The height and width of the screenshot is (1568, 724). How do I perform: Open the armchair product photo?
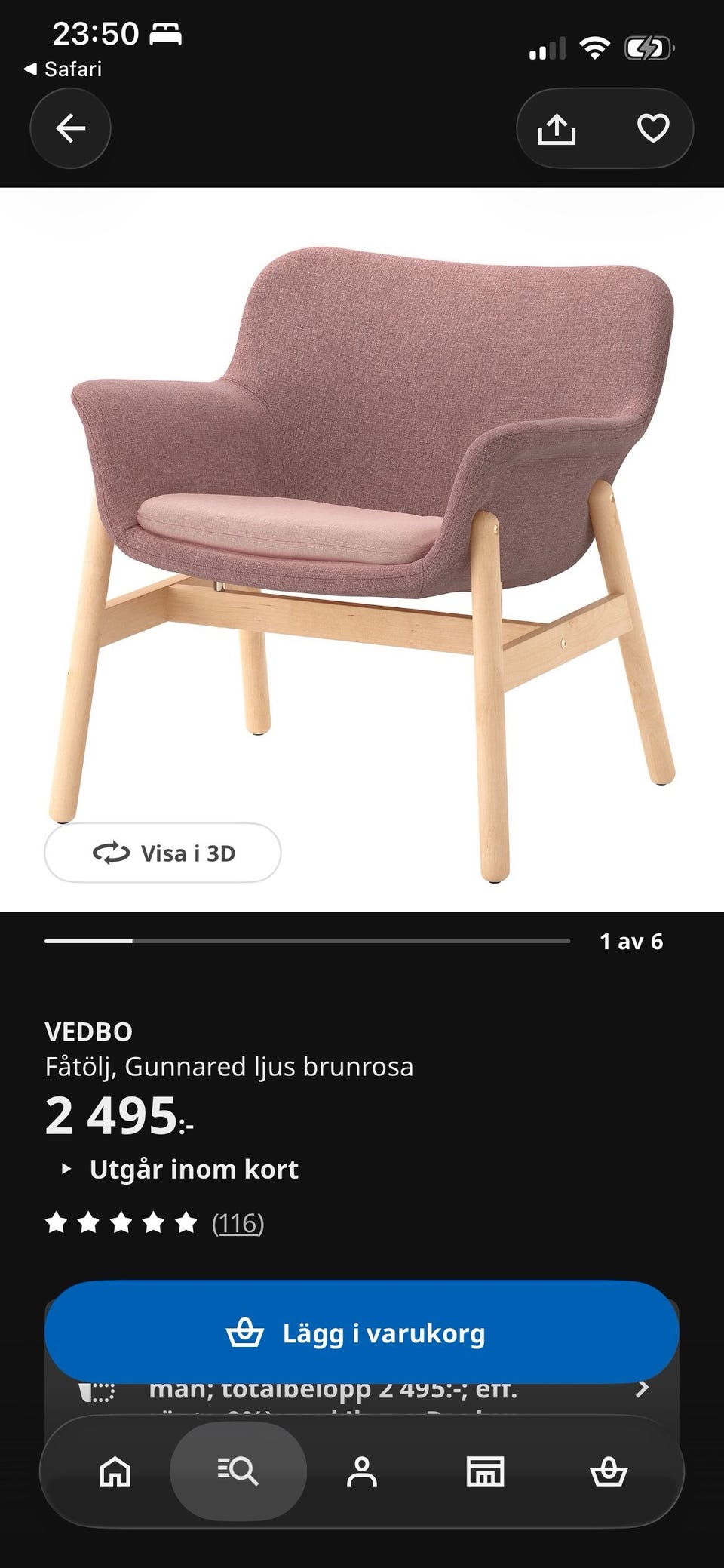pyautogui.click(x=362, y=549)
